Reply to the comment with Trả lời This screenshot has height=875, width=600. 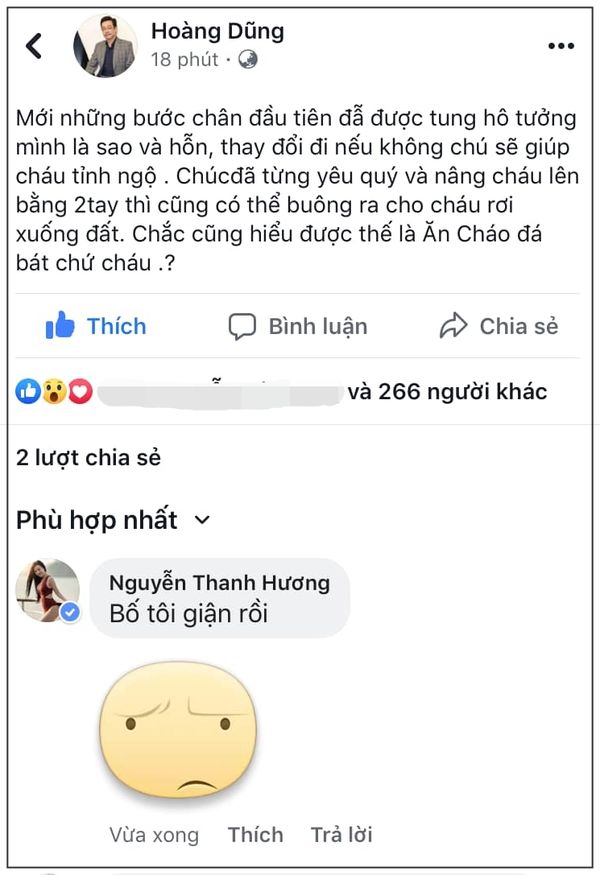point(341,835)
